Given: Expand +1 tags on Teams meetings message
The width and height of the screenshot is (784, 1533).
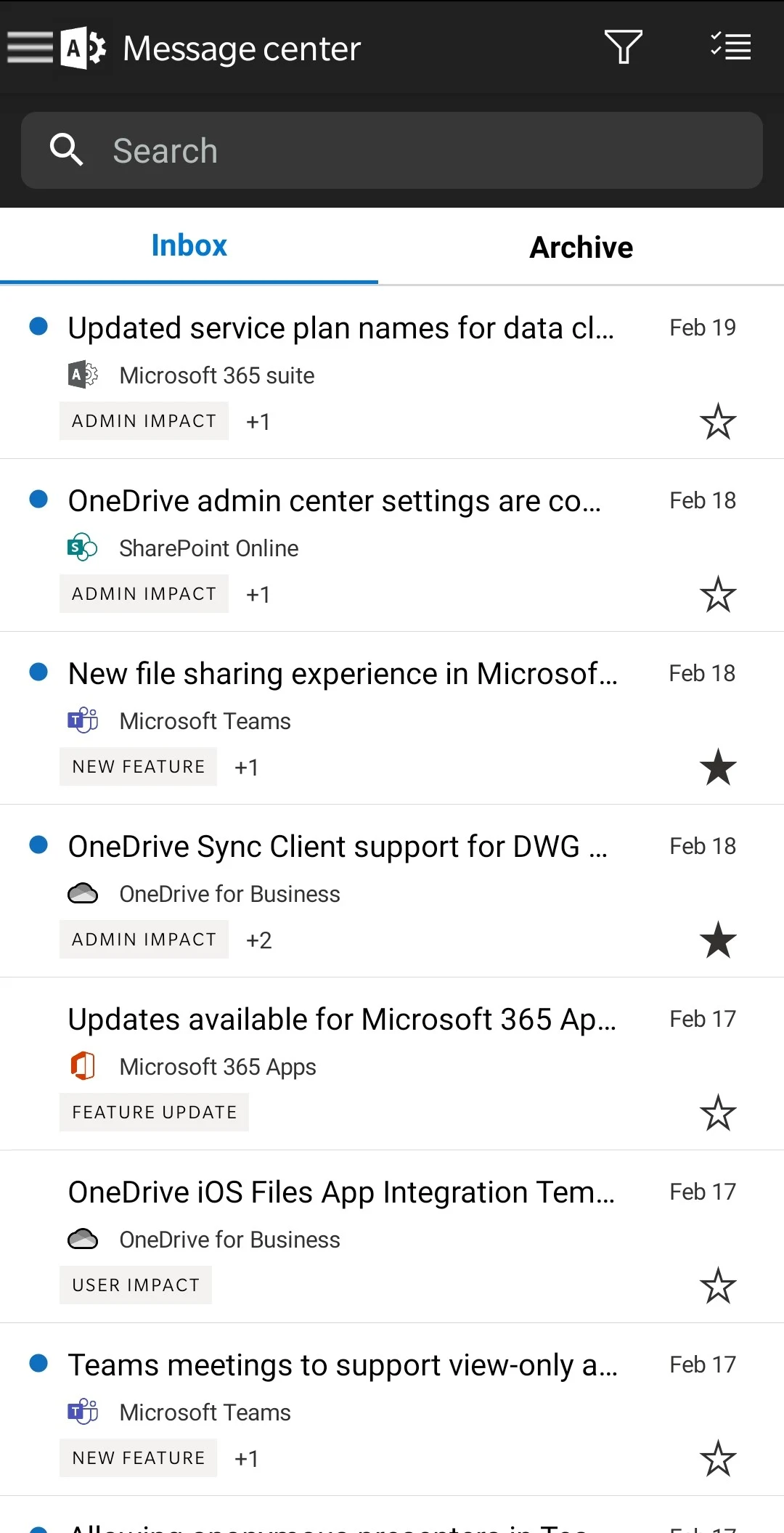Looking at the screenshot, I should point(246,1457).
